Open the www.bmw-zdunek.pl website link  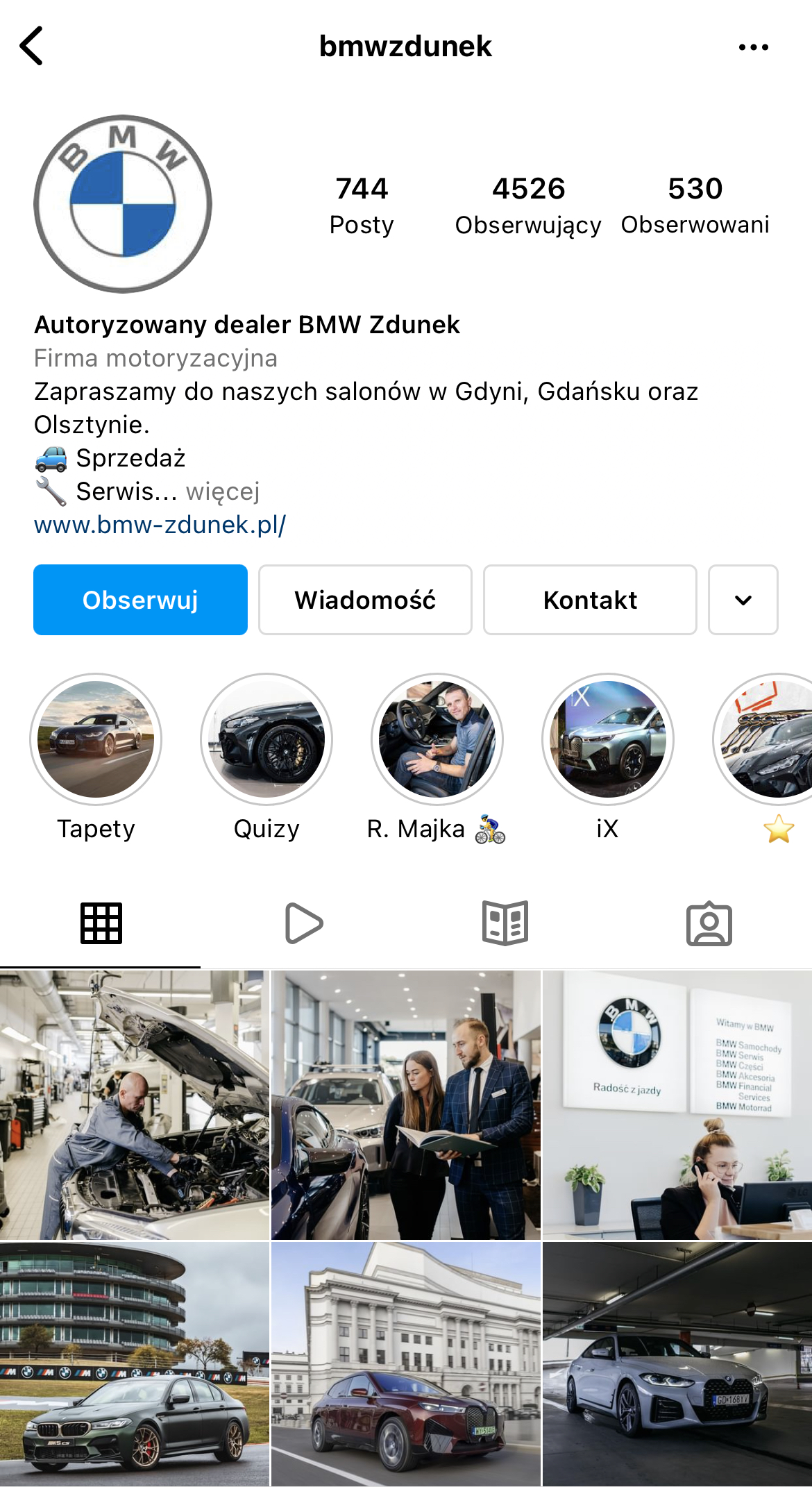point(160,525)
